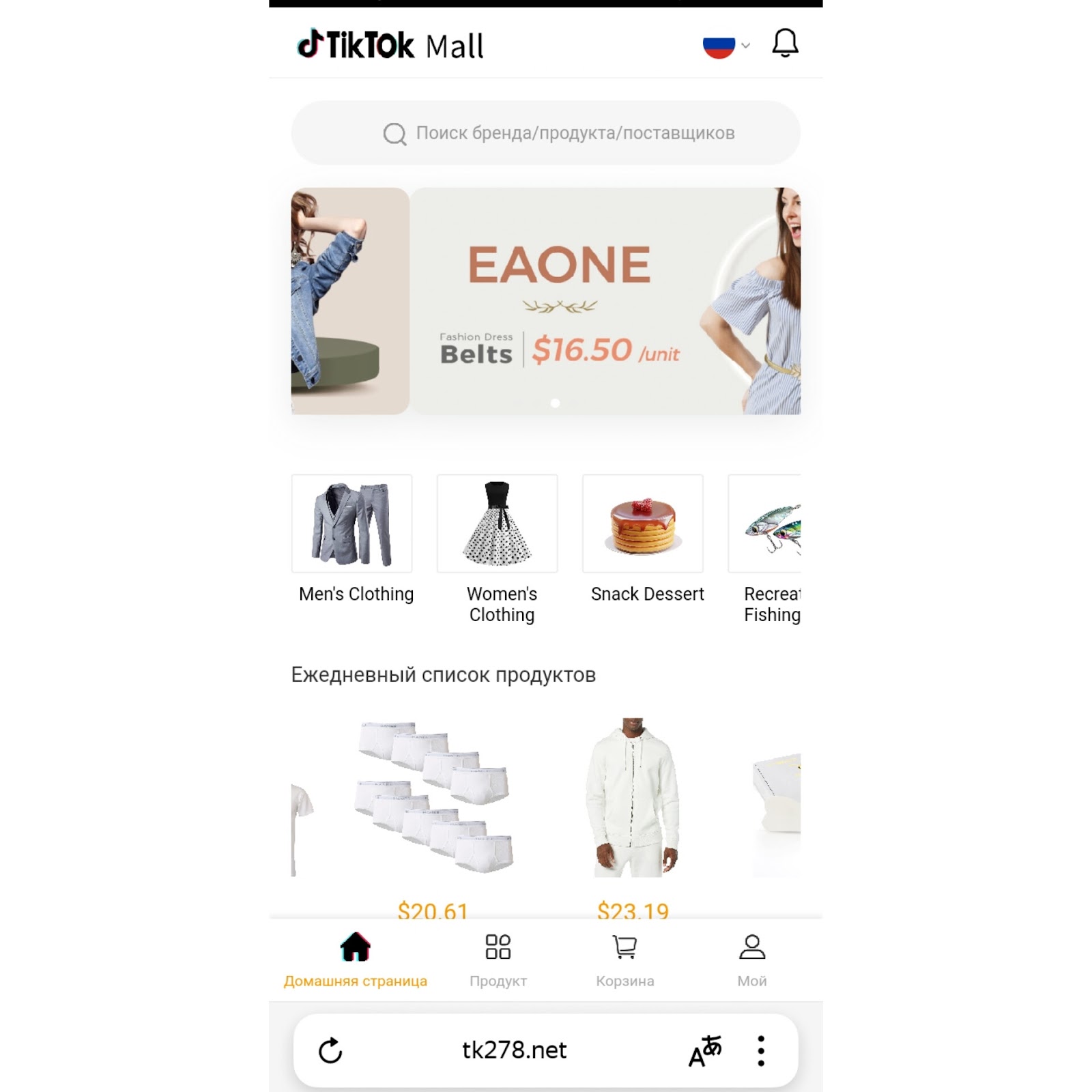Screen dimensions: 1092x1092
Task: Open the Корзина cart tab
Action: 624,960
